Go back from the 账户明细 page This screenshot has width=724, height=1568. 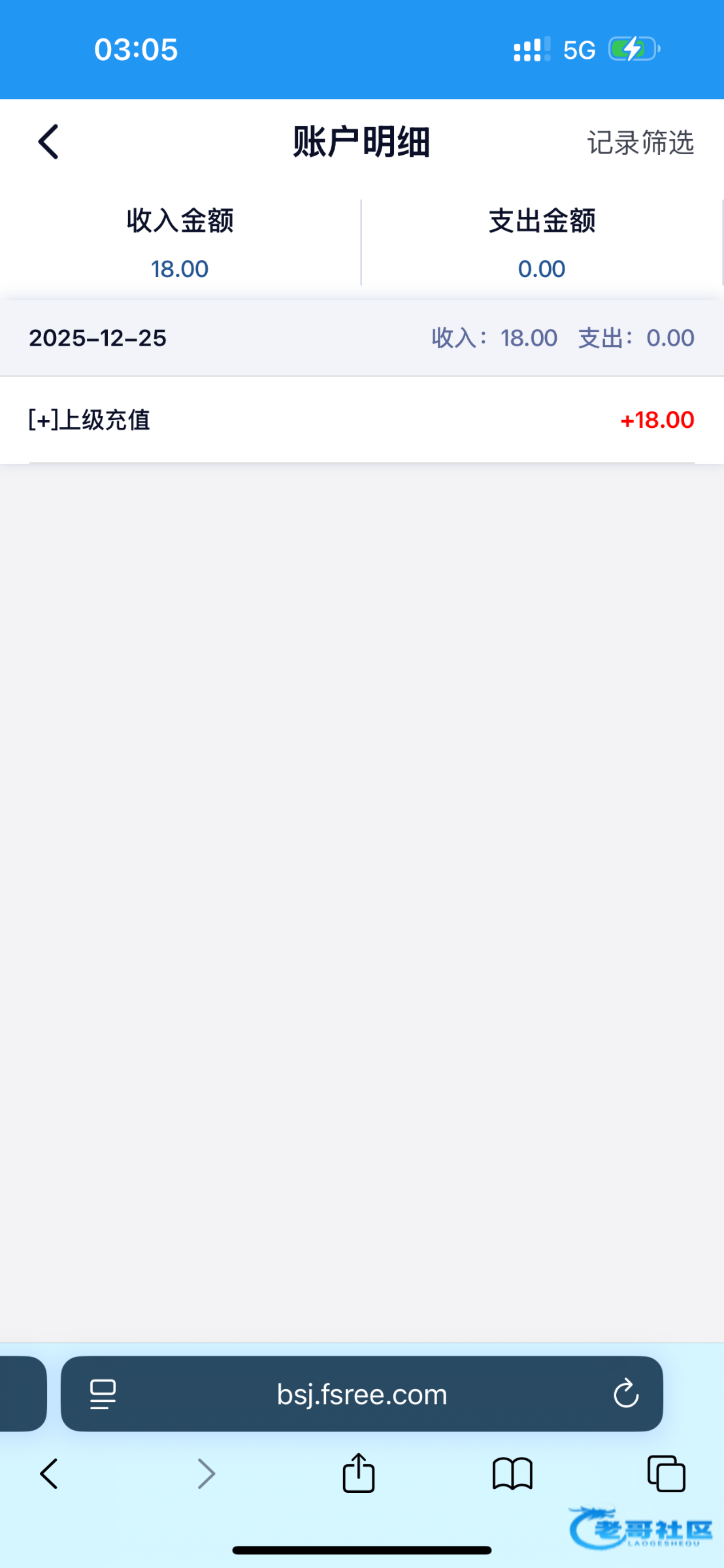[48, 142]
